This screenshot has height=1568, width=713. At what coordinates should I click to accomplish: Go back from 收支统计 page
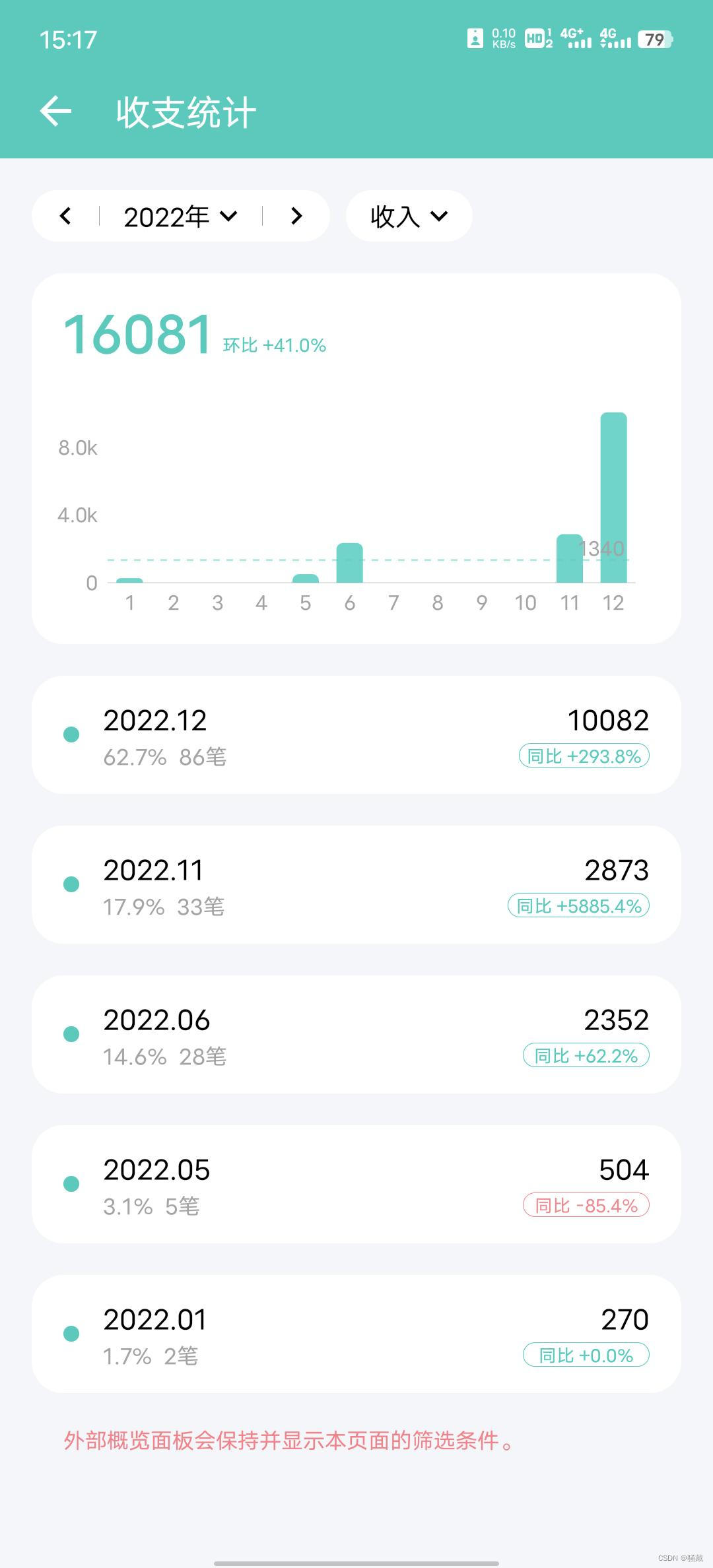coord(56,111)
